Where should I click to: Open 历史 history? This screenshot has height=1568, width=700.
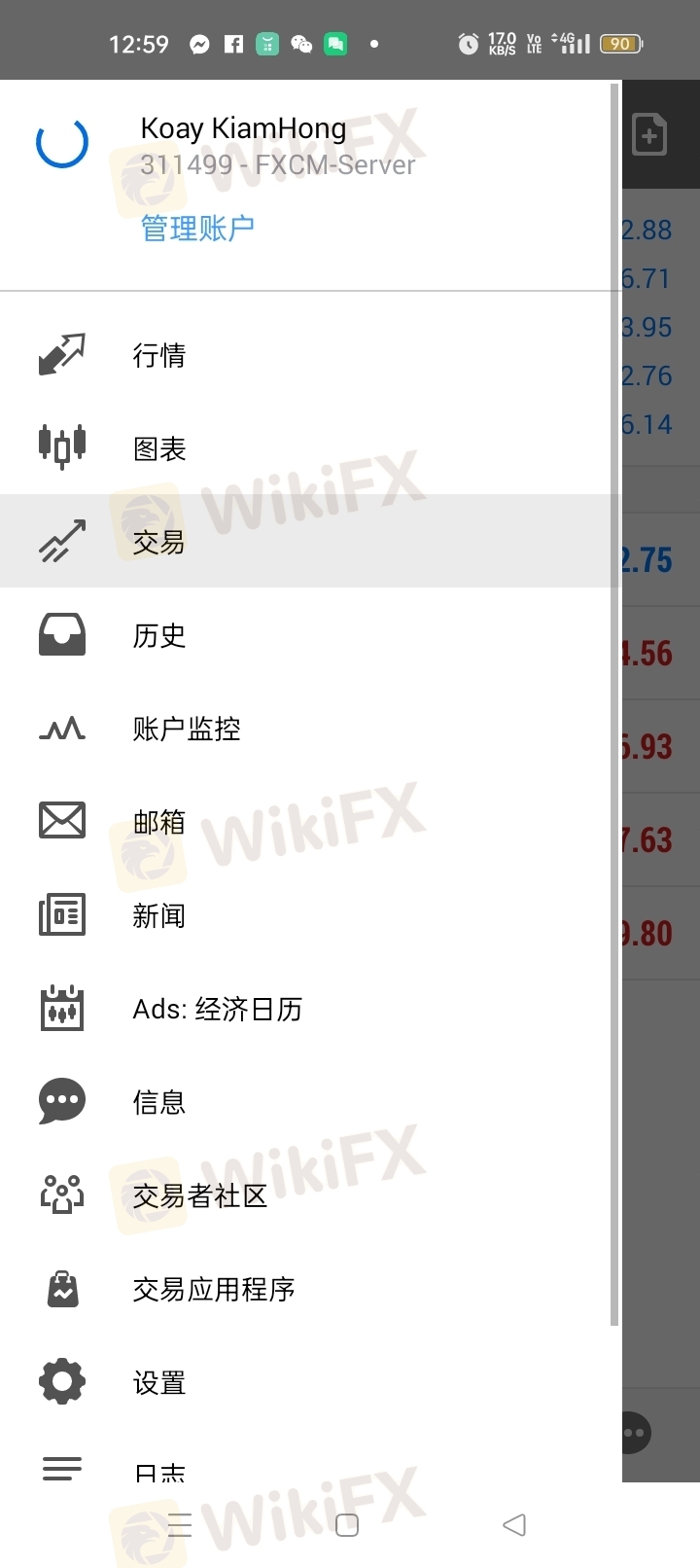pos(309,635)
